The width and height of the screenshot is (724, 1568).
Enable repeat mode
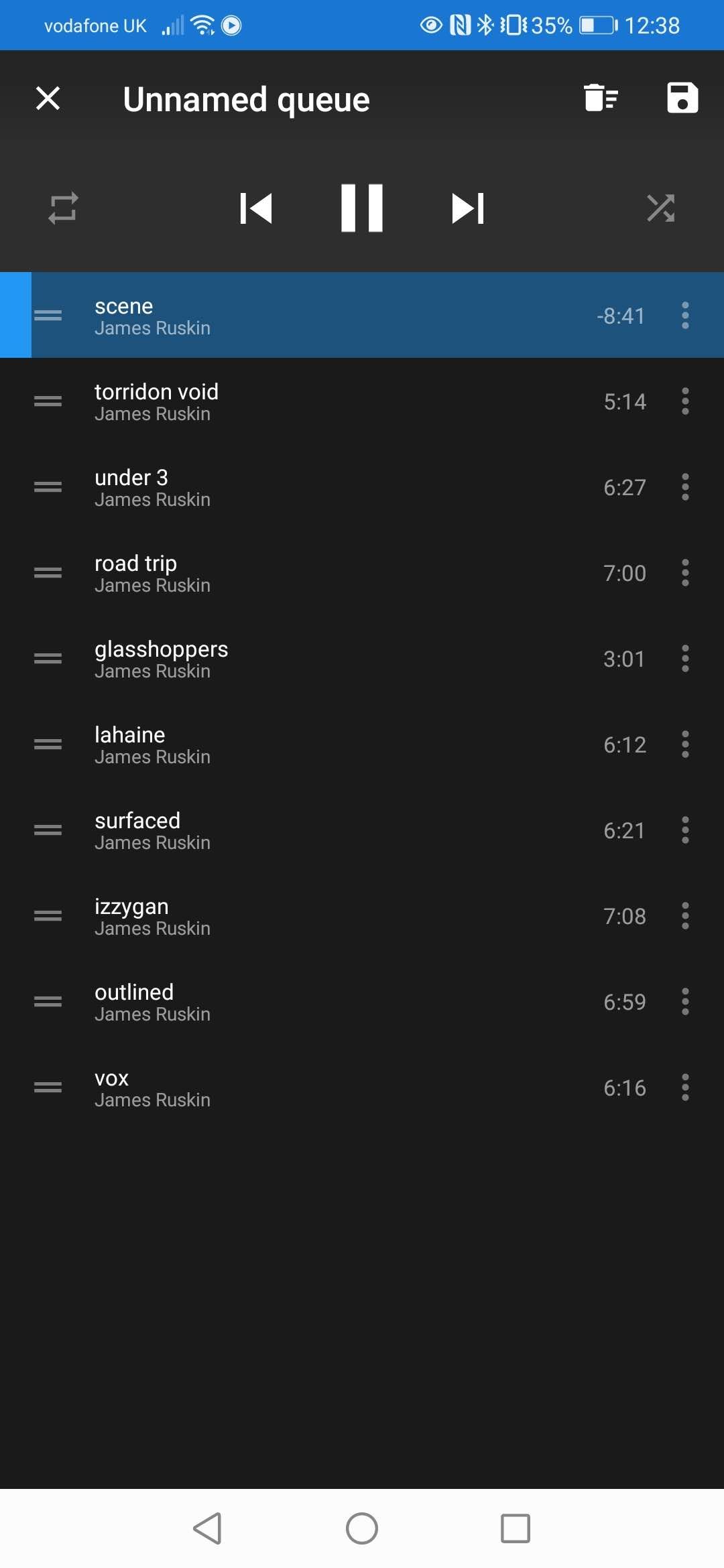click(x=63, y=208)
